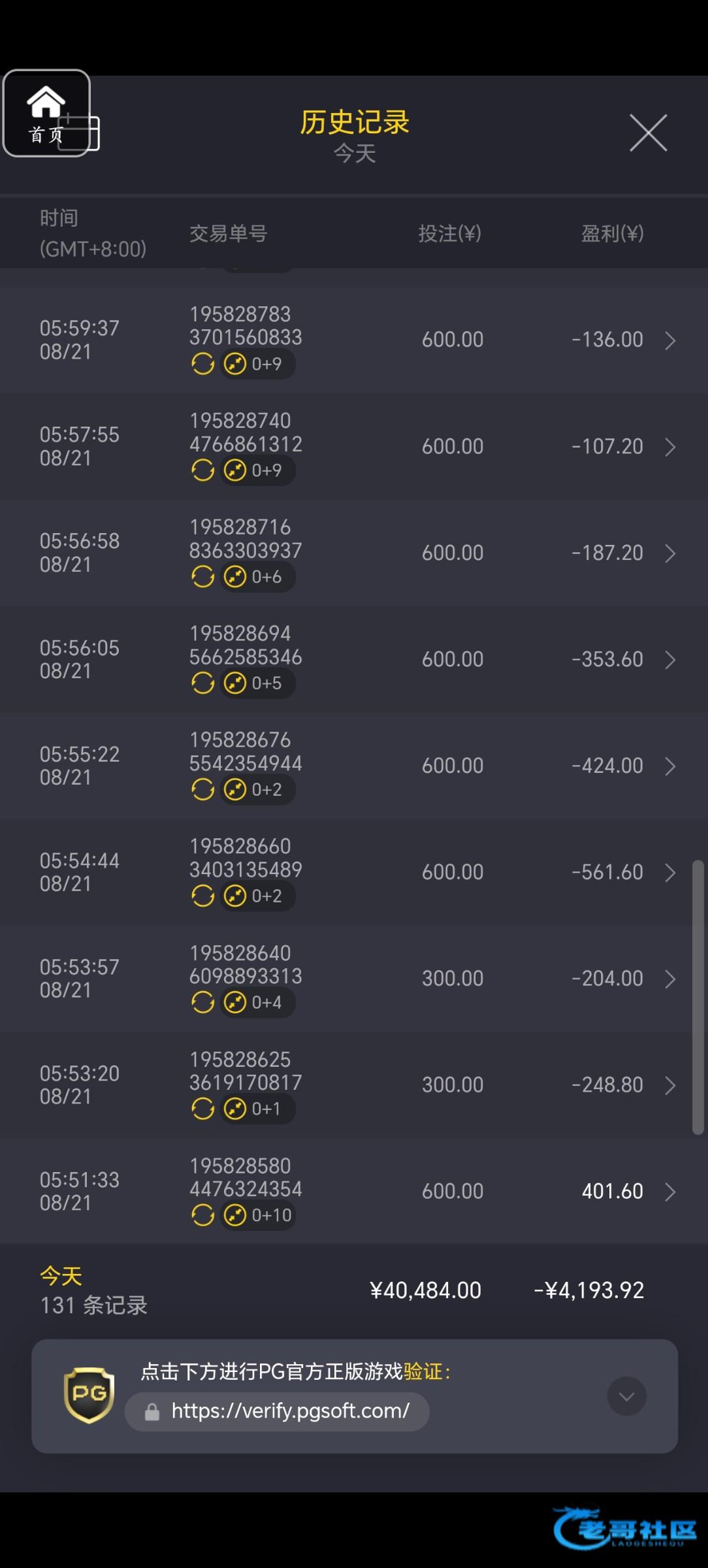Open the 05:55:22 record losing 424.00
The height and width of the screenshot is (1568, 708).
(669, 766)
